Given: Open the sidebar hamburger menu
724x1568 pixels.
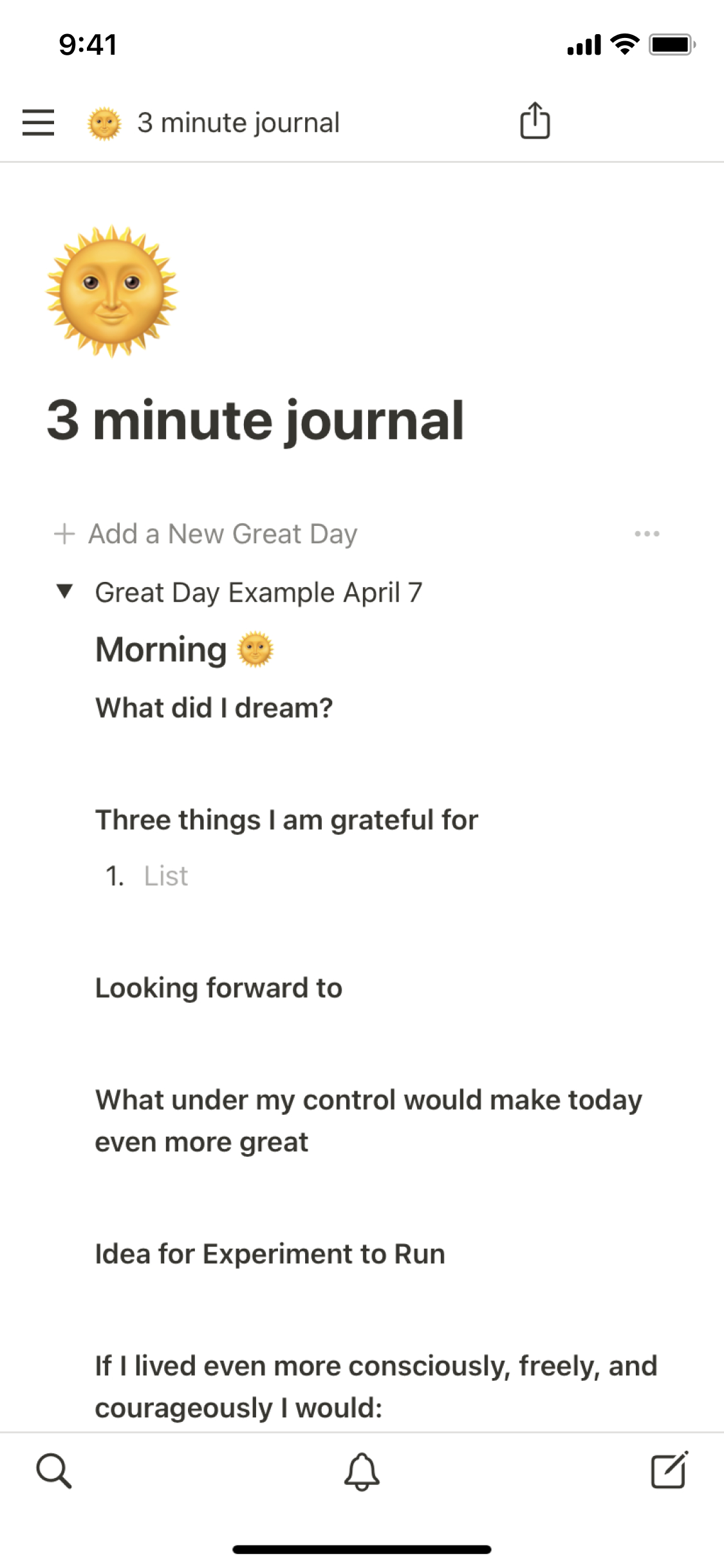Looking at the screenshot, I should 38,122.
